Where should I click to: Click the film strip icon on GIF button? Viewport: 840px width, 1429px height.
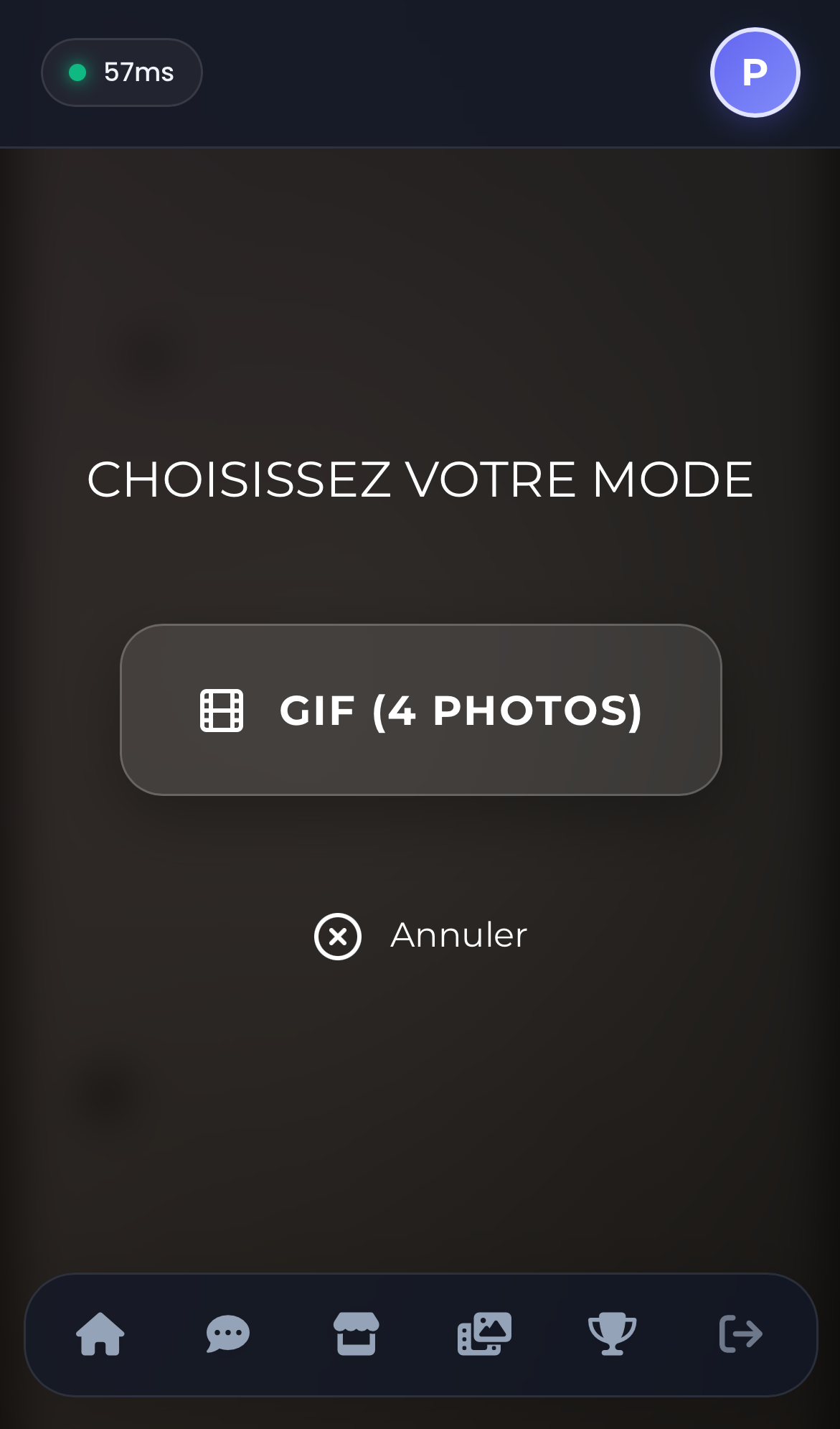tap(223, 711)
